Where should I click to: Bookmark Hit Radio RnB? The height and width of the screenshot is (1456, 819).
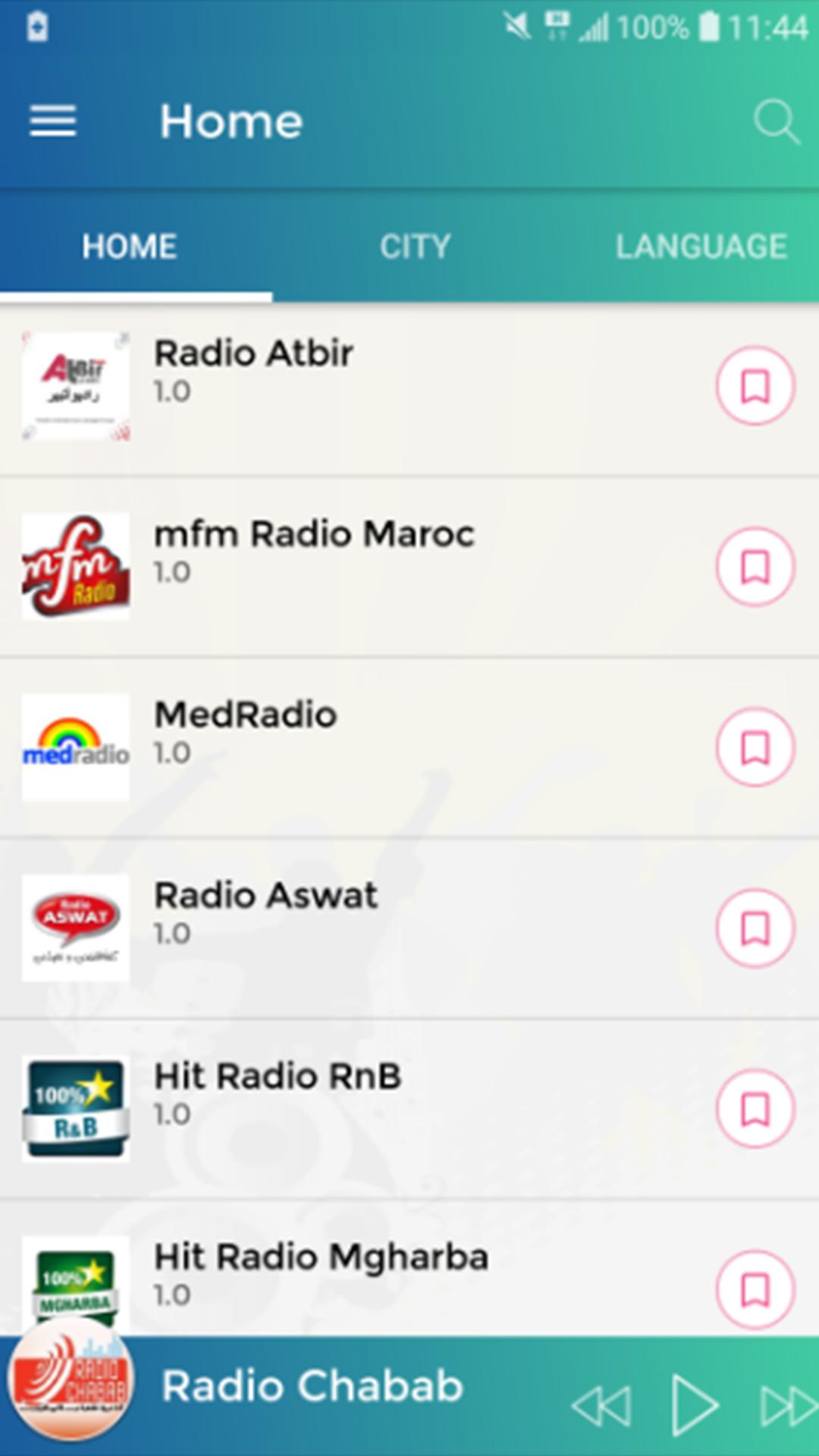coord(755,1109)
